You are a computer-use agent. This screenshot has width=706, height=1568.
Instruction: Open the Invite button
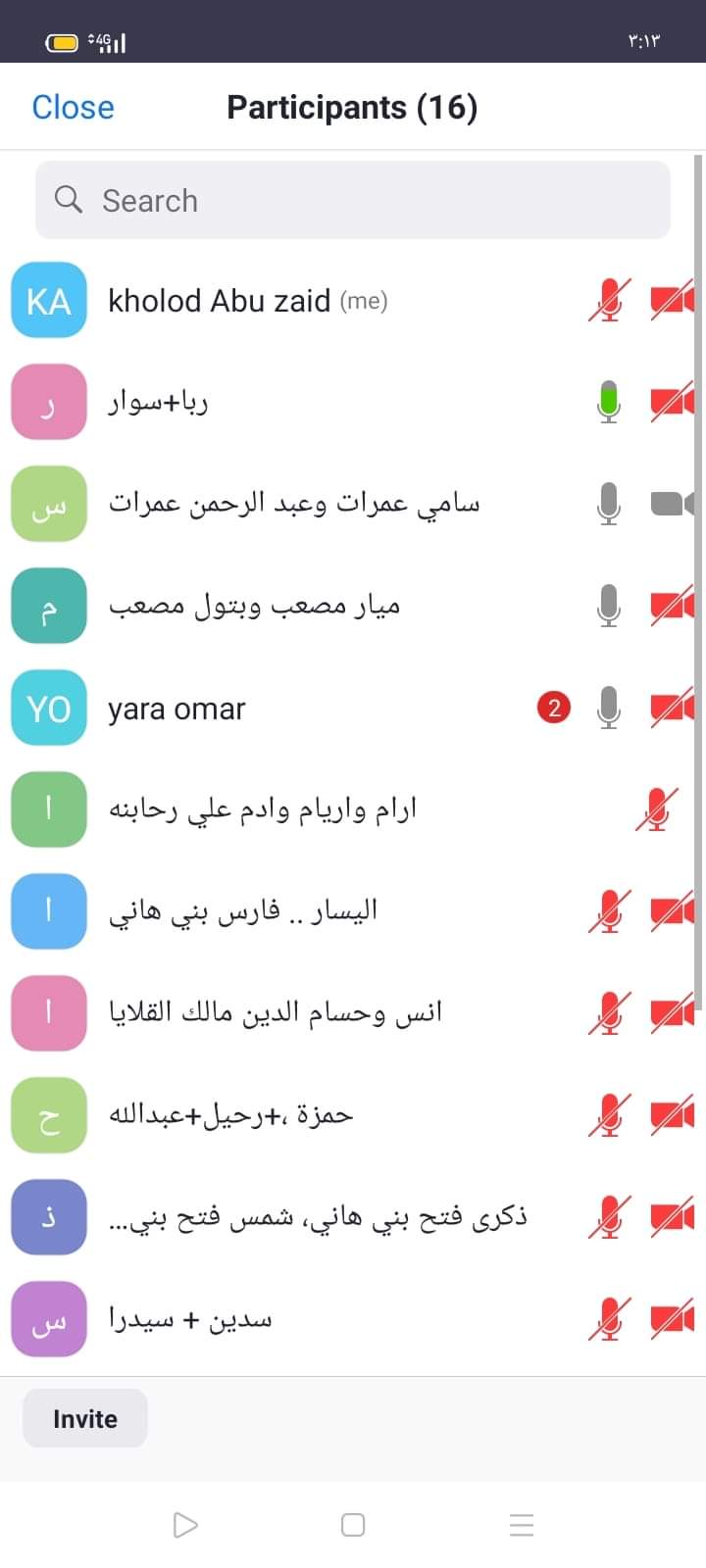[x=85, y=1418]
